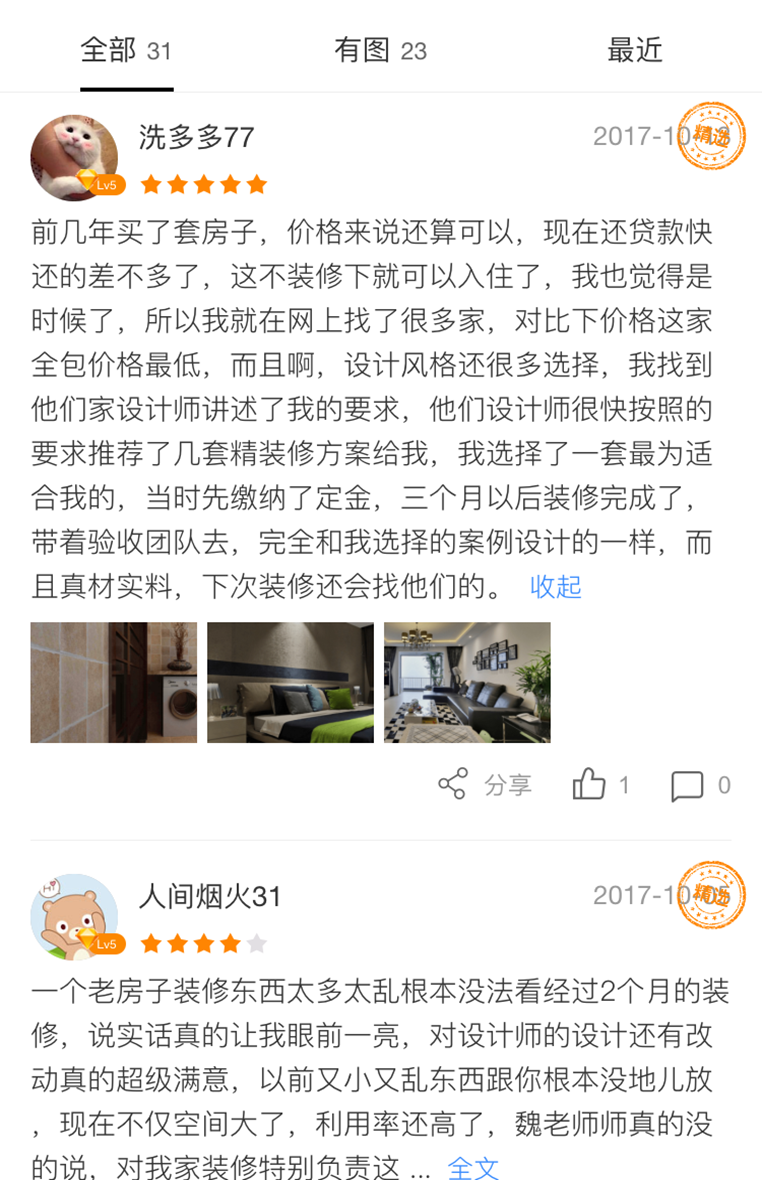Collapse 洗多多77's review with 收起
The image size is (762, 1180).
(555, 586)
